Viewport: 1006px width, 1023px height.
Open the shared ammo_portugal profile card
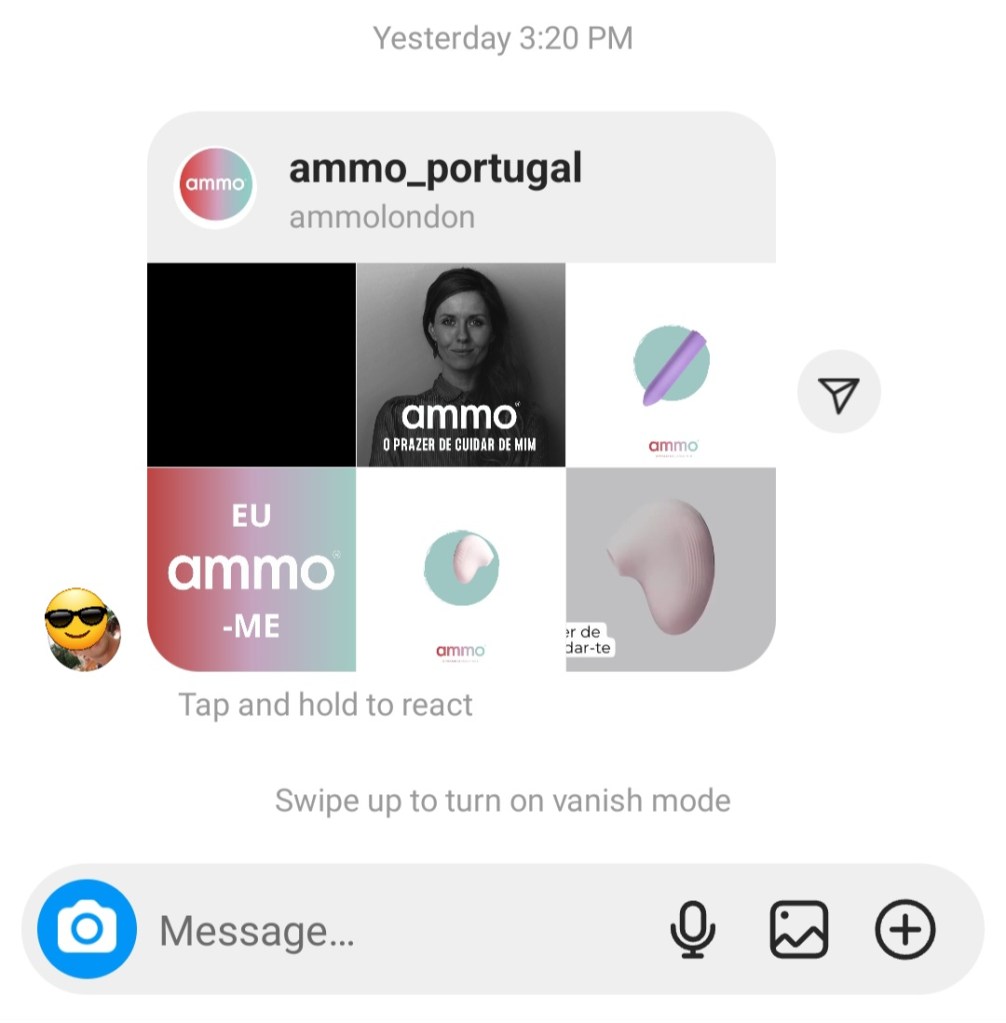435,188
